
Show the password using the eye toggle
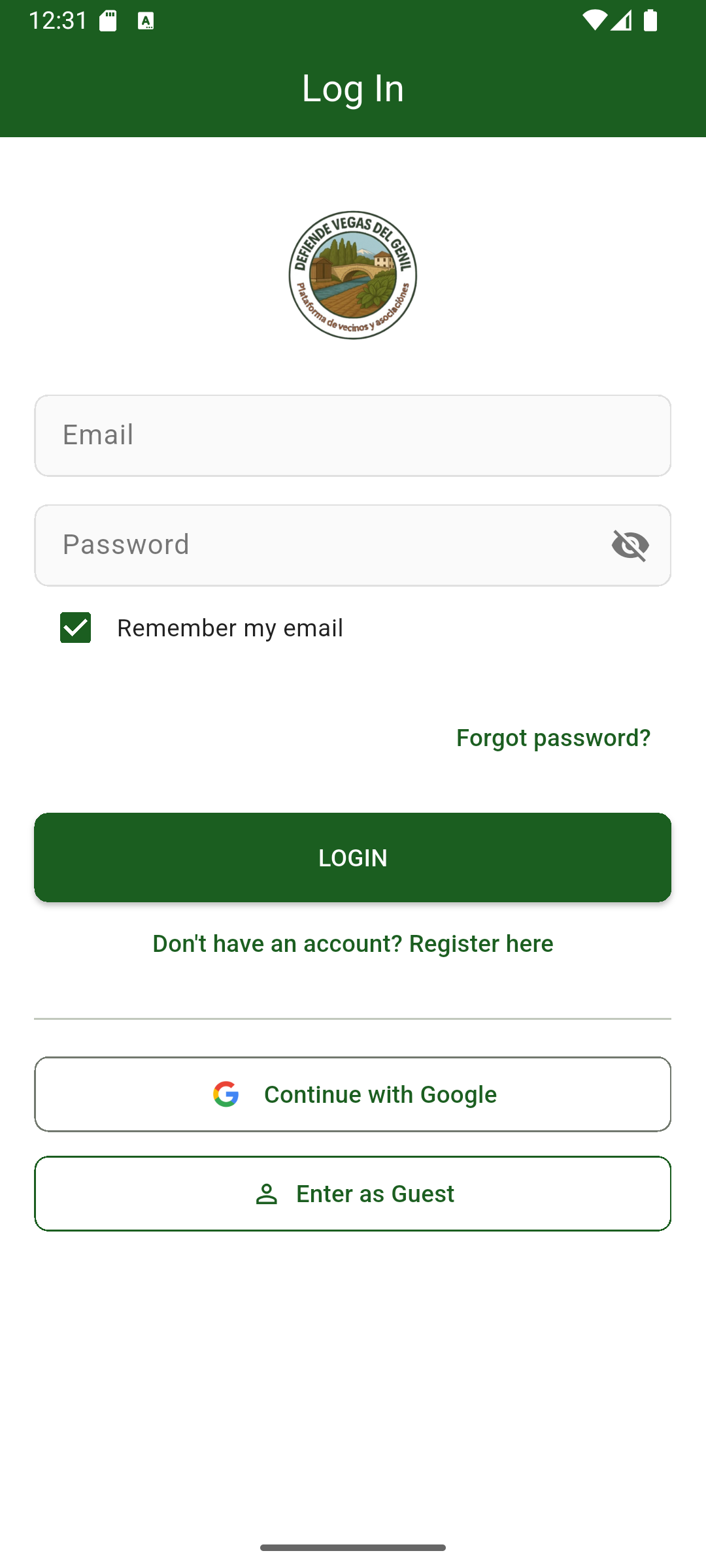tap(630, 544)
